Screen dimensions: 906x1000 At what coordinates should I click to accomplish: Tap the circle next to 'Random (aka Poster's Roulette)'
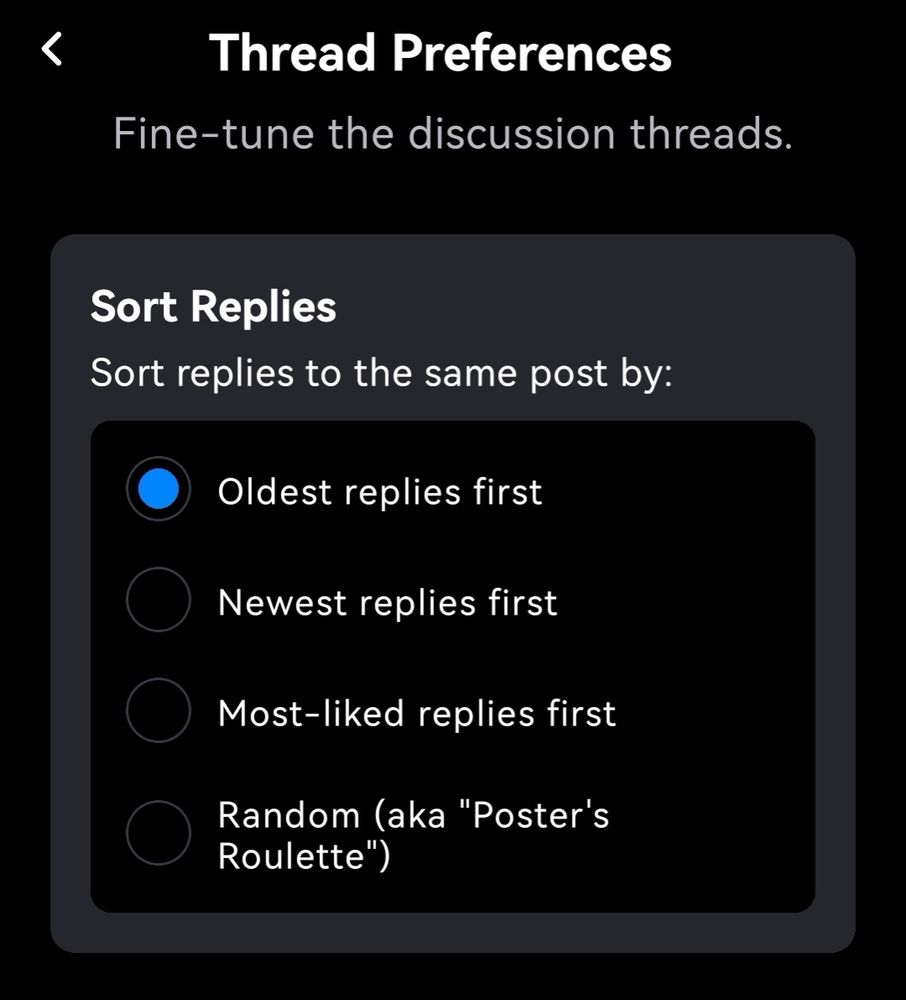click(x=158, y=833)
